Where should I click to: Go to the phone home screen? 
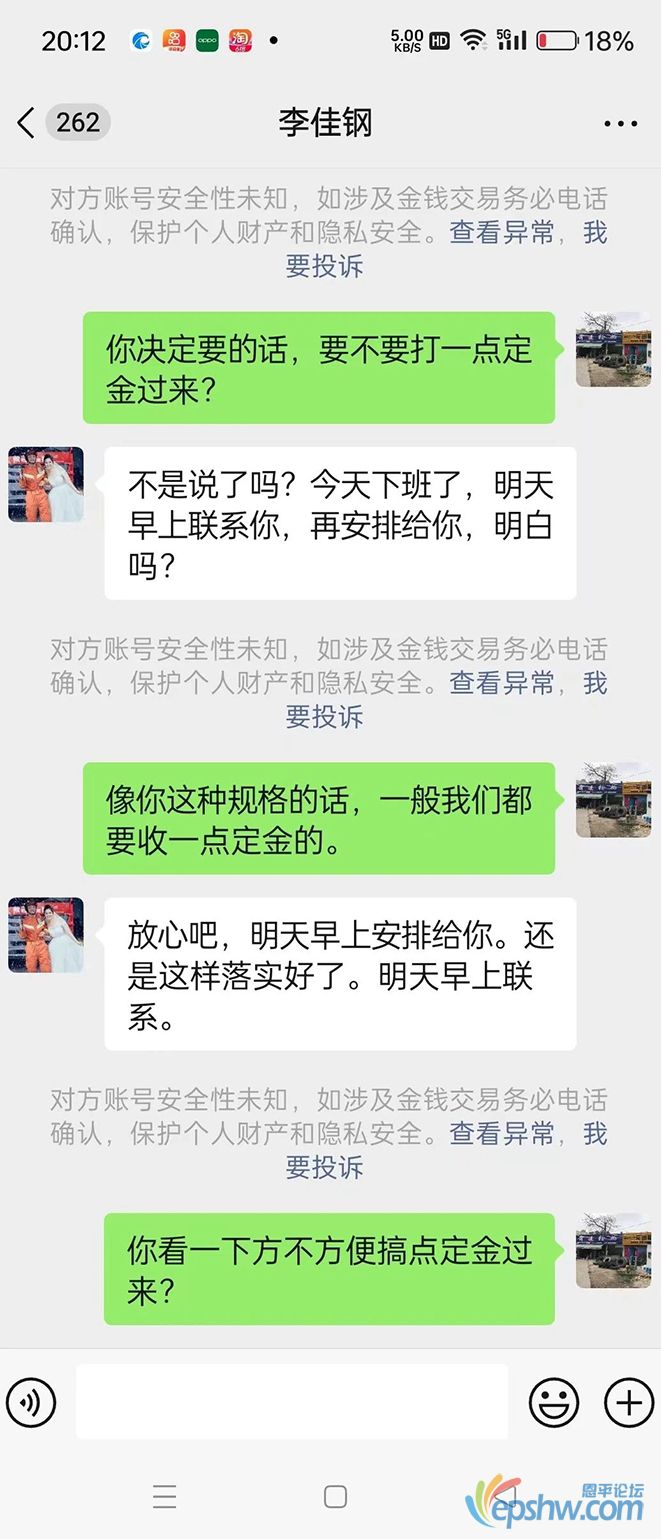click(x=336, y=1496)
